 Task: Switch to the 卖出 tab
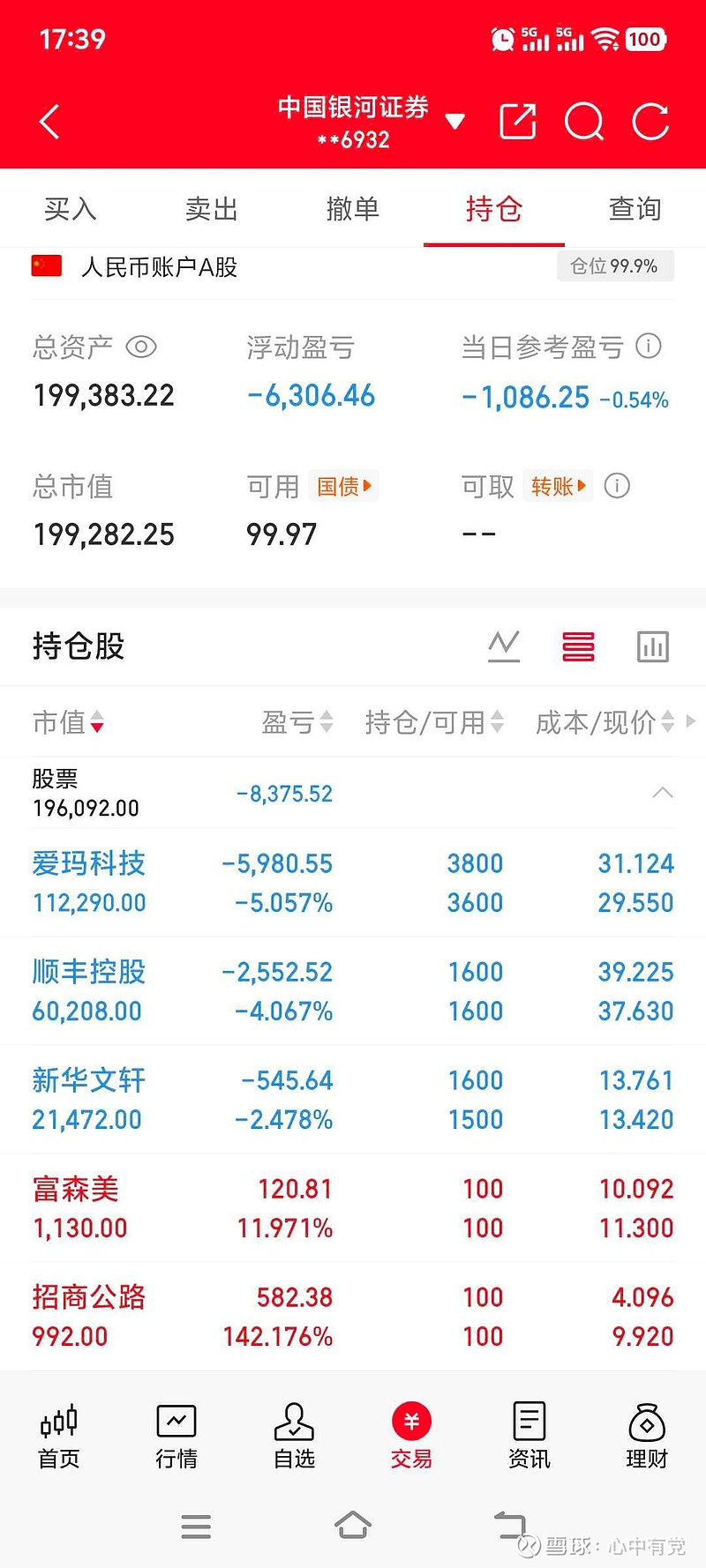(211, 209)
